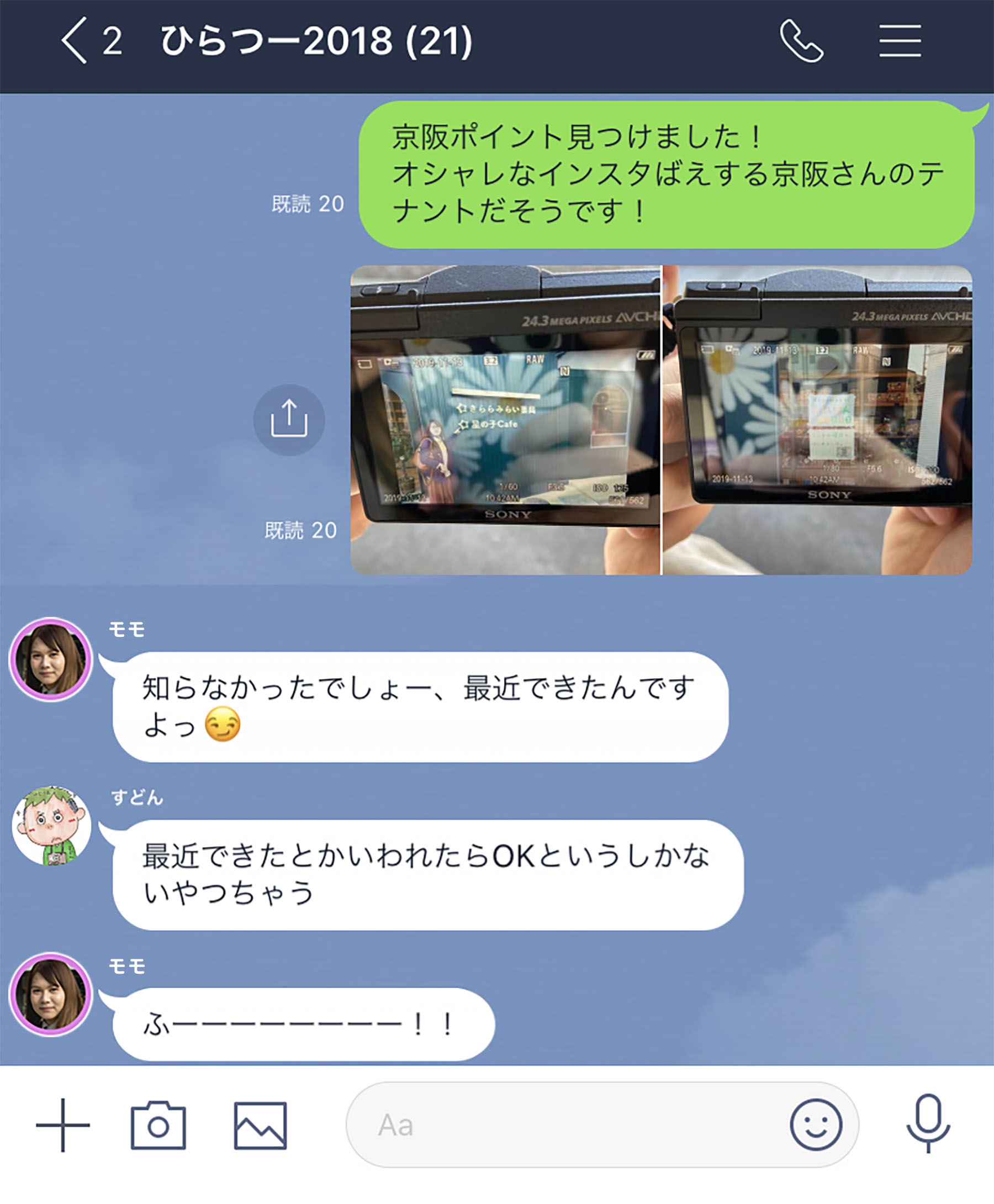Open the chat menu hamburger icon
Viewport: 994px width, 1204px height.
tap(900, 41)
